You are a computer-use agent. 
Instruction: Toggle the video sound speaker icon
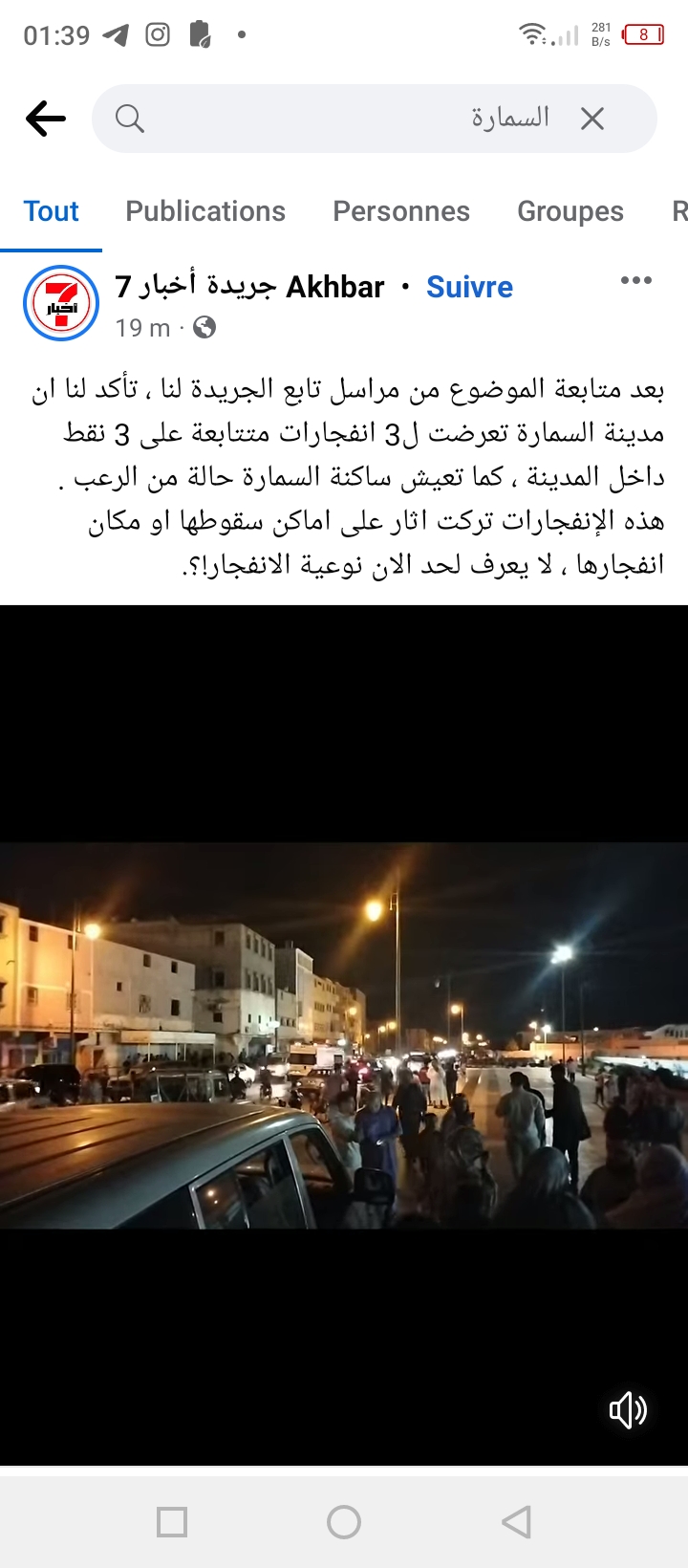(628, 1410)
